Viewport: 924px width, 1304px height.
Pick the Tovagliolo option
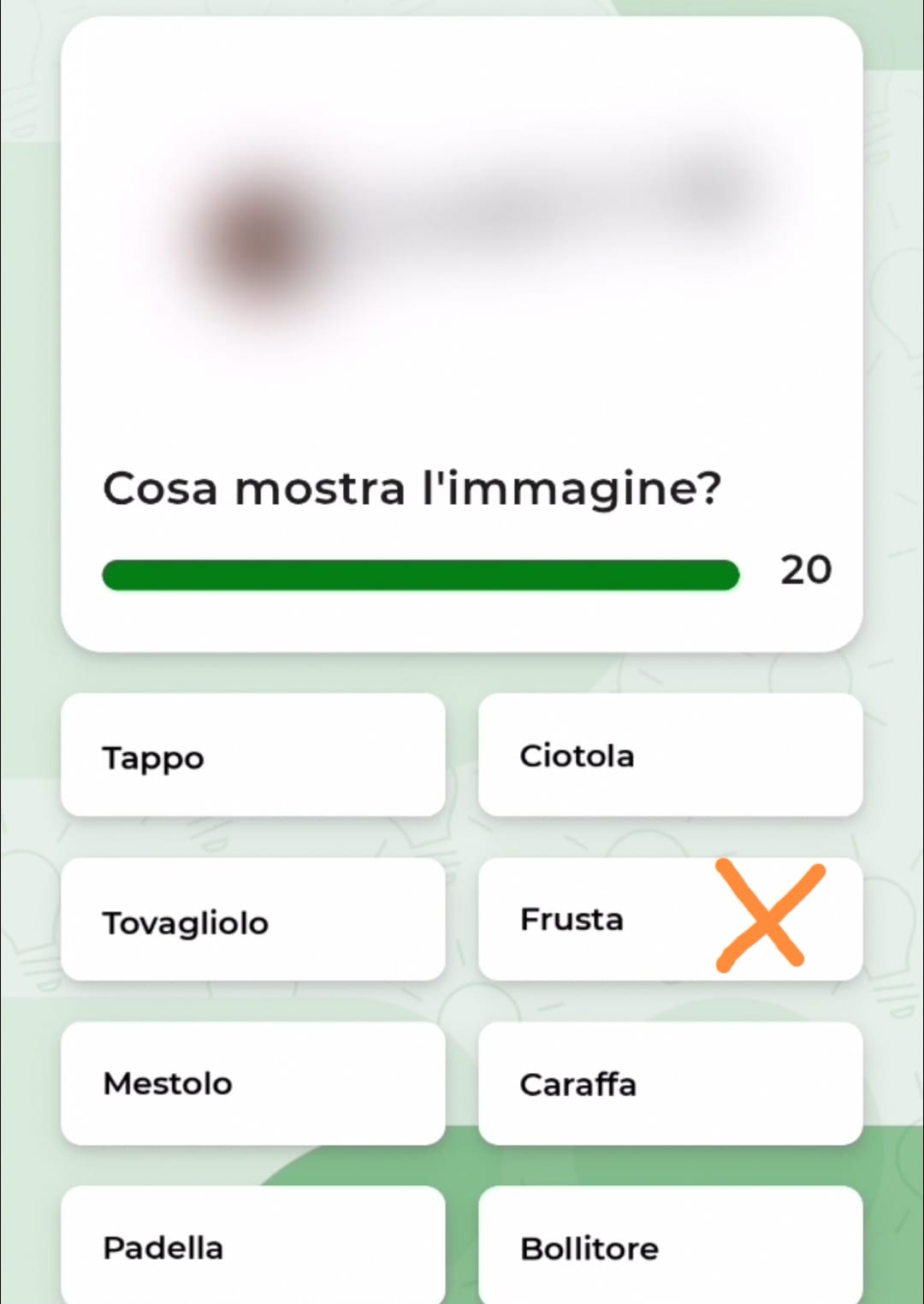pyautogui.click(x=252, y=920)
